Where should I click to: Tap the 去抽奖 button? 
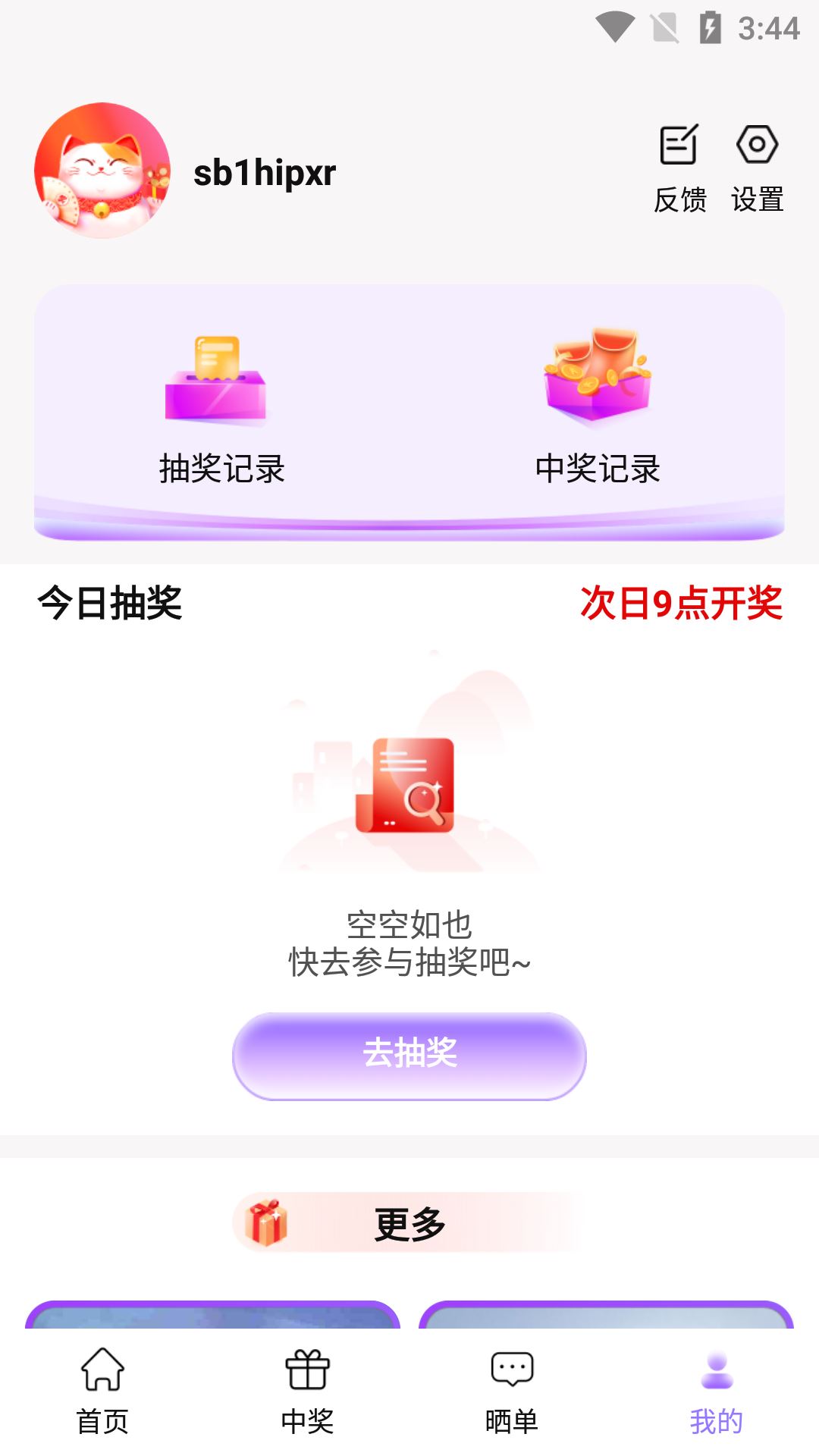(409, 1055)
